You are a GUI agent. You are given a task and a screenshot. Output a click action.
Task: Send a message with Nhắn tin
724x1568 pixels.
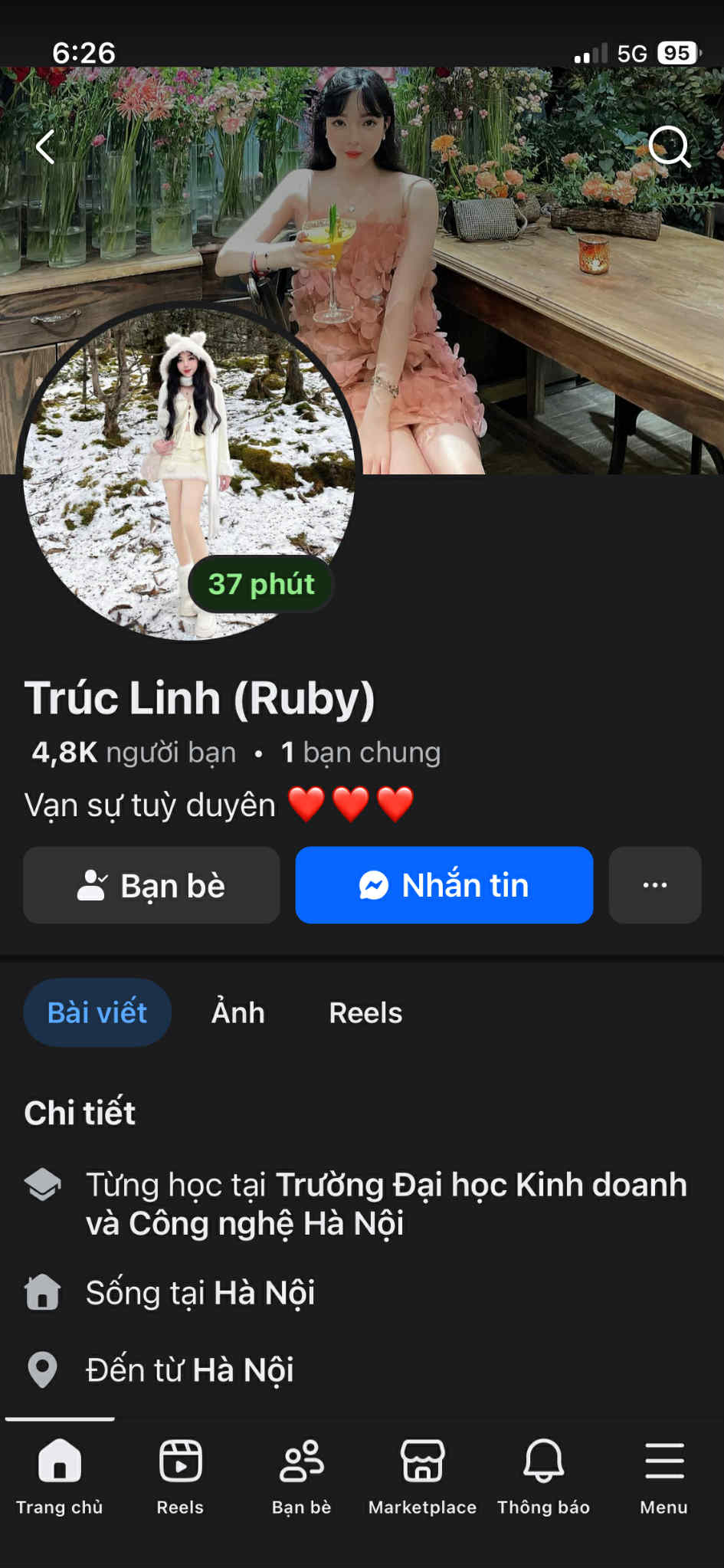coord(444,885)
